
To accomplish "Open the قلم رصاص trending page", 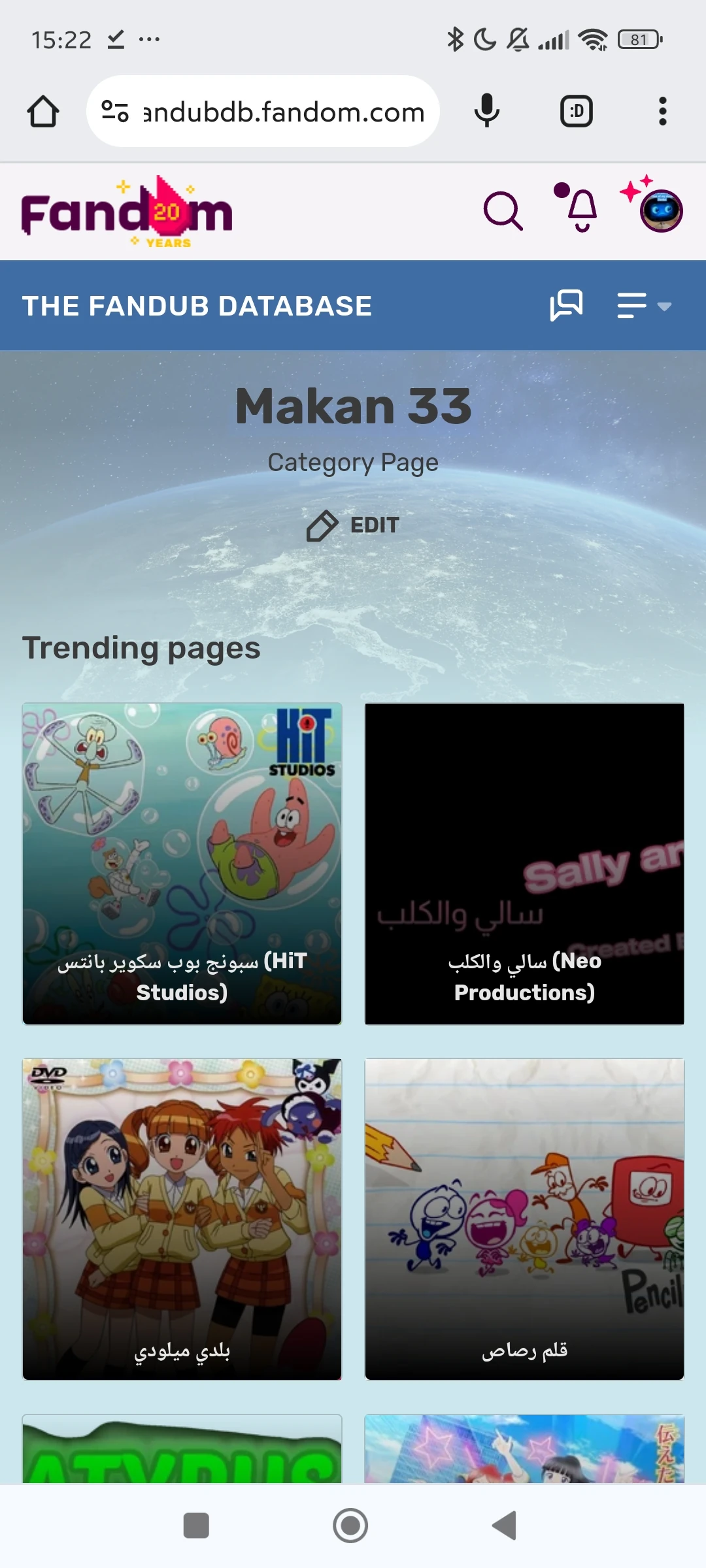I will [524, 1219].
